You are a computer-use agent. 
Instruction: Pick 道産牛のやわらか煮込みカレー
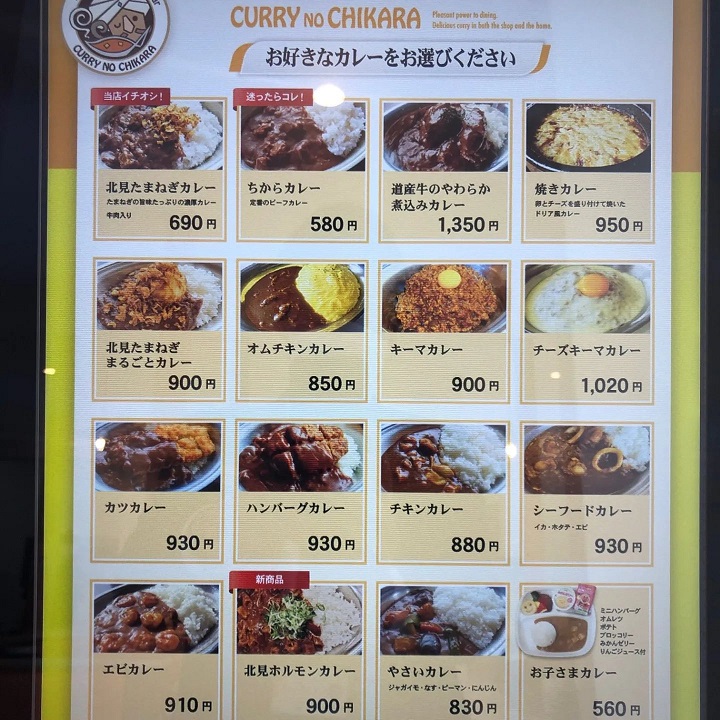[445, 171]
